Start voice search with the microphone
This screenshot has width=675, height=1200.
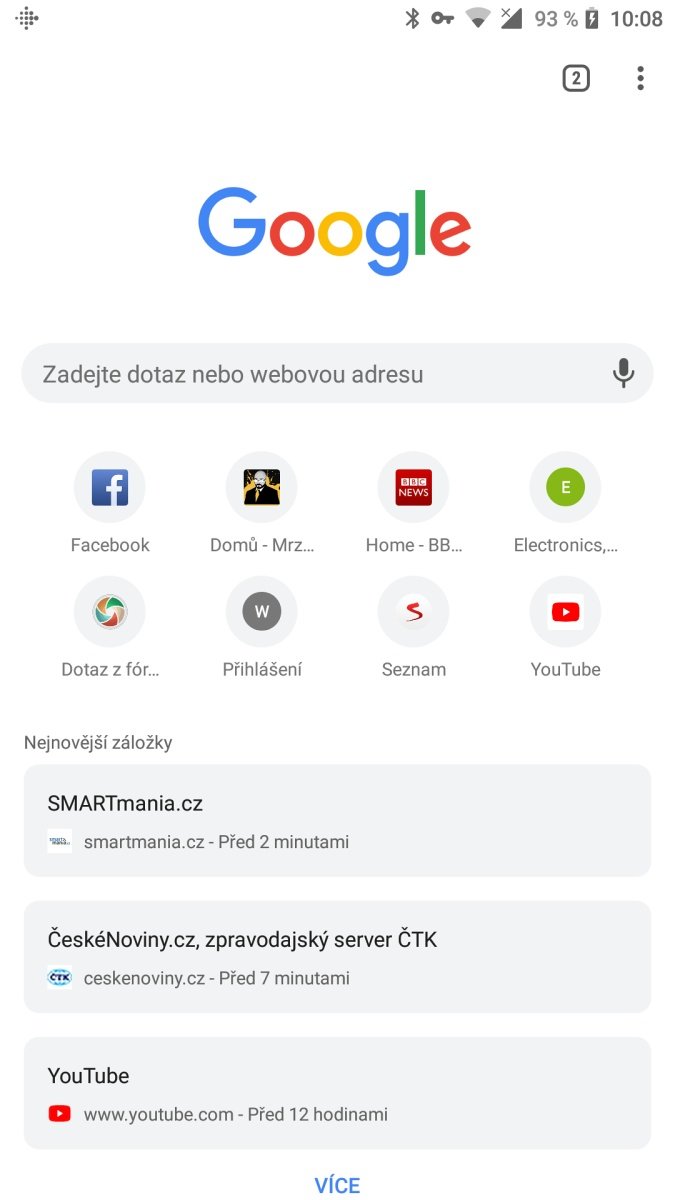click(623, 374)
